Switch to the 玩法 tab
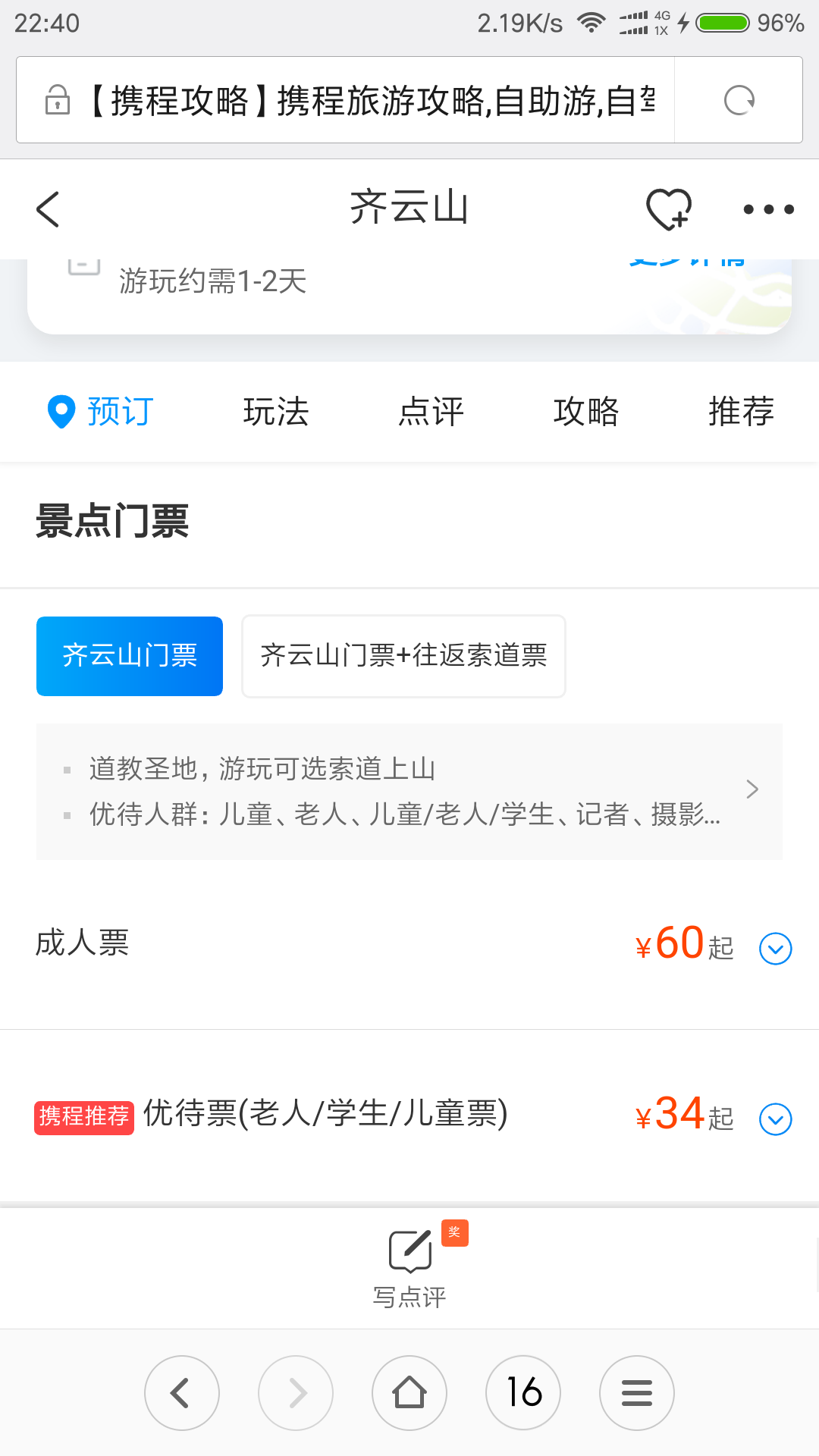 tap(276, 412)
